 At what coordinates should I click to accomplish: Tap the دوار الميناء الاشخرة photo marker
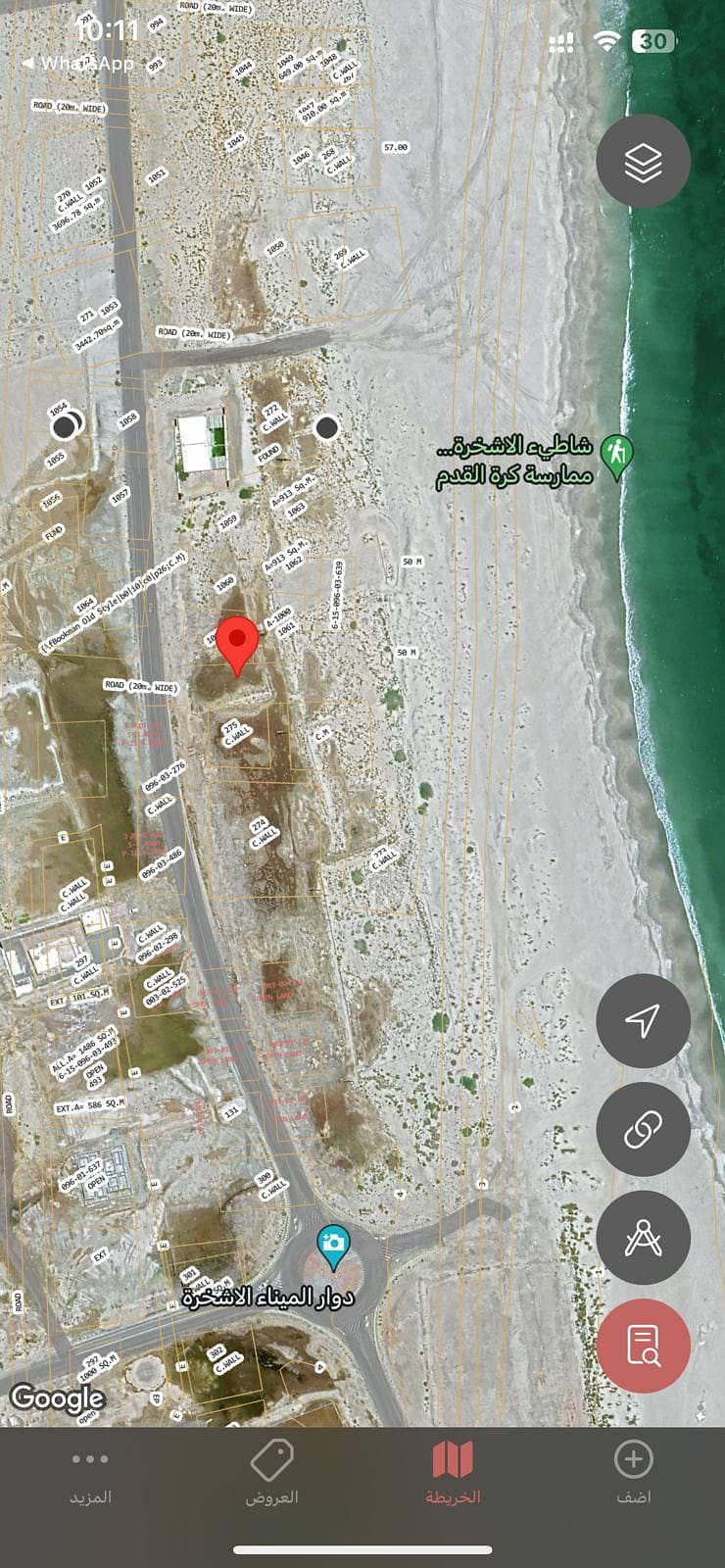tap(333, 1249)
